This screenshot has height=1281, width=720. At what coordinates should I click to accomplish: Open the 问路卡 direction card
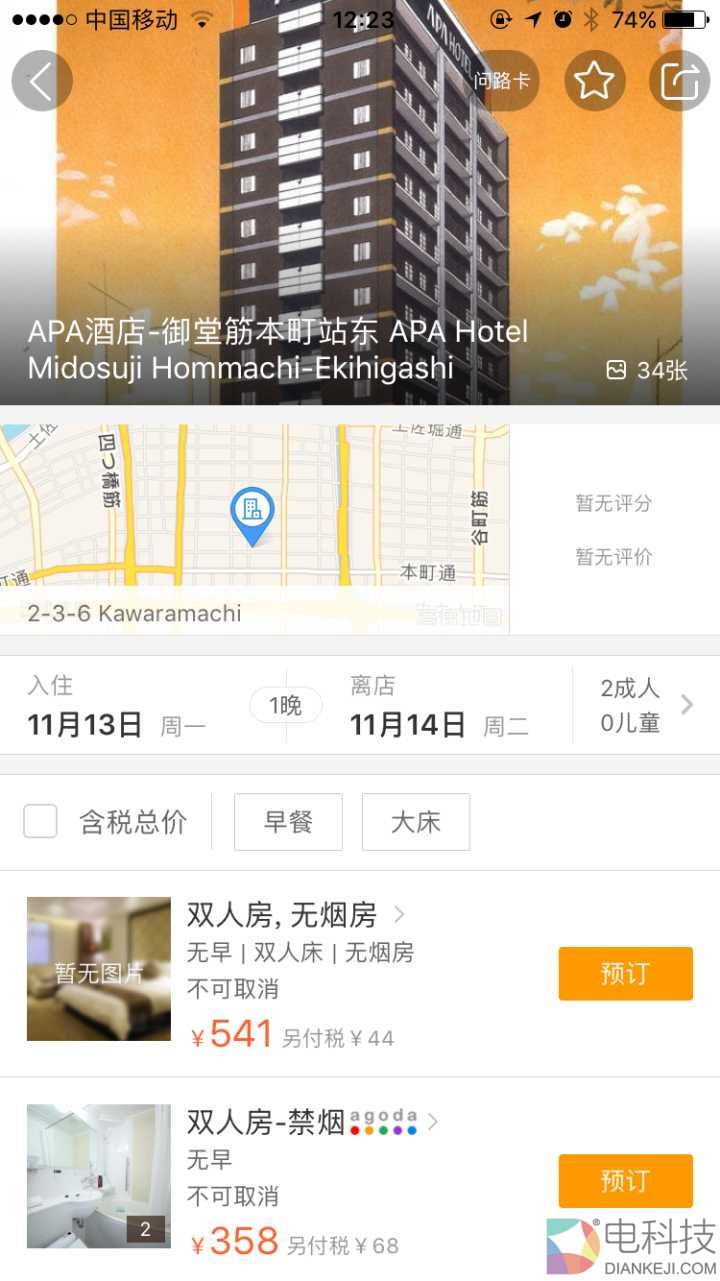(503, 80)
